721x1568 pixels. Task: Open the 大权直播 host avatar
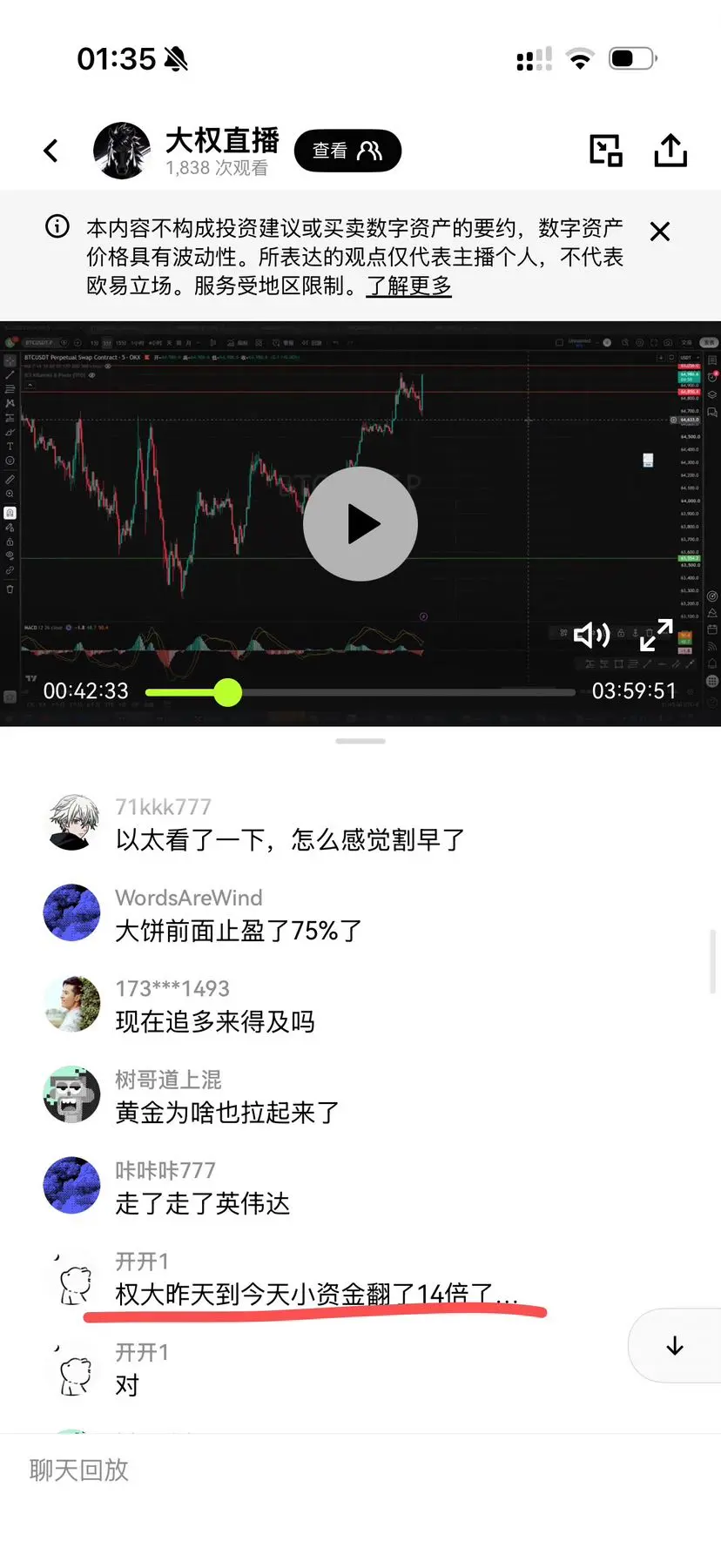(122, 151)
